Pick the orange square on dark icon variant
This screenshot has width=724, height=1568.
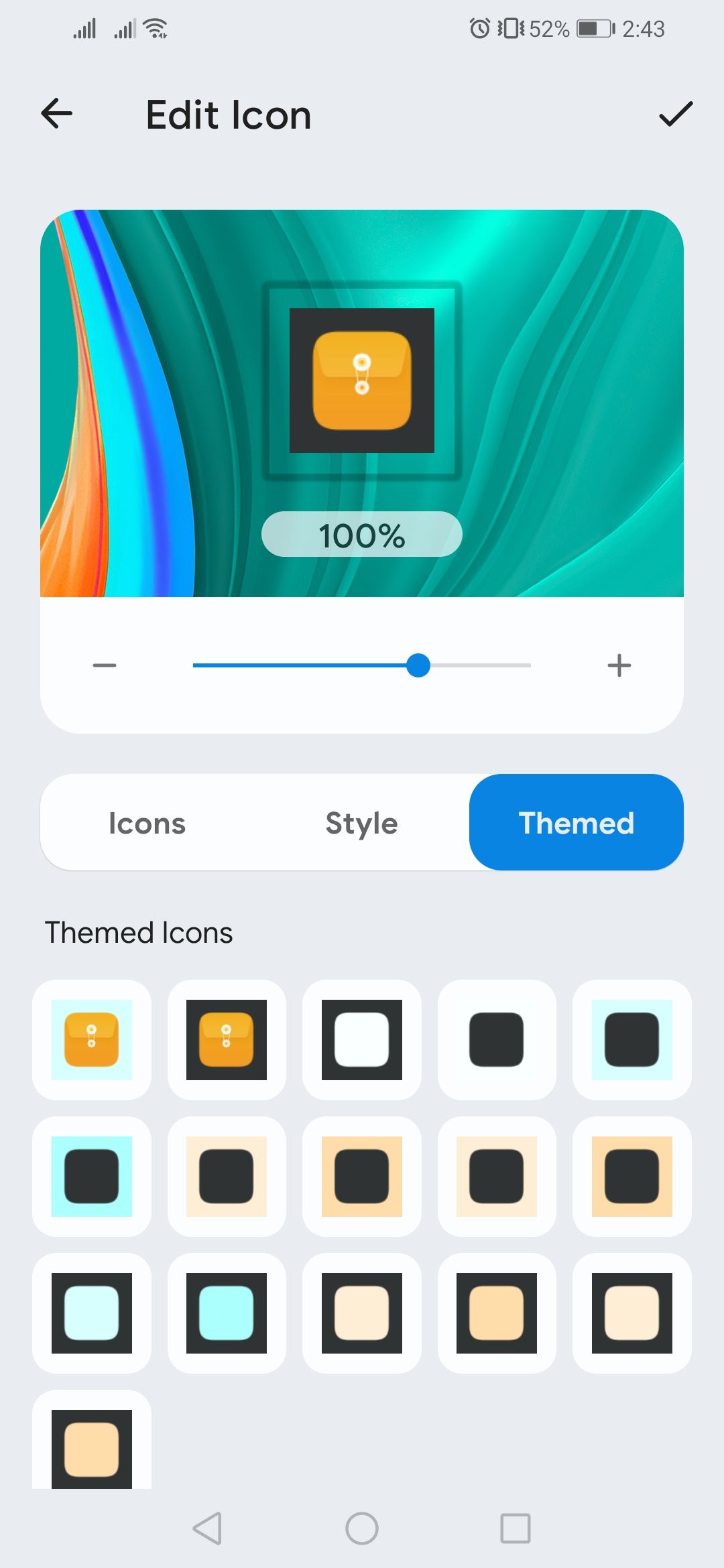(x=497, y=1313)
